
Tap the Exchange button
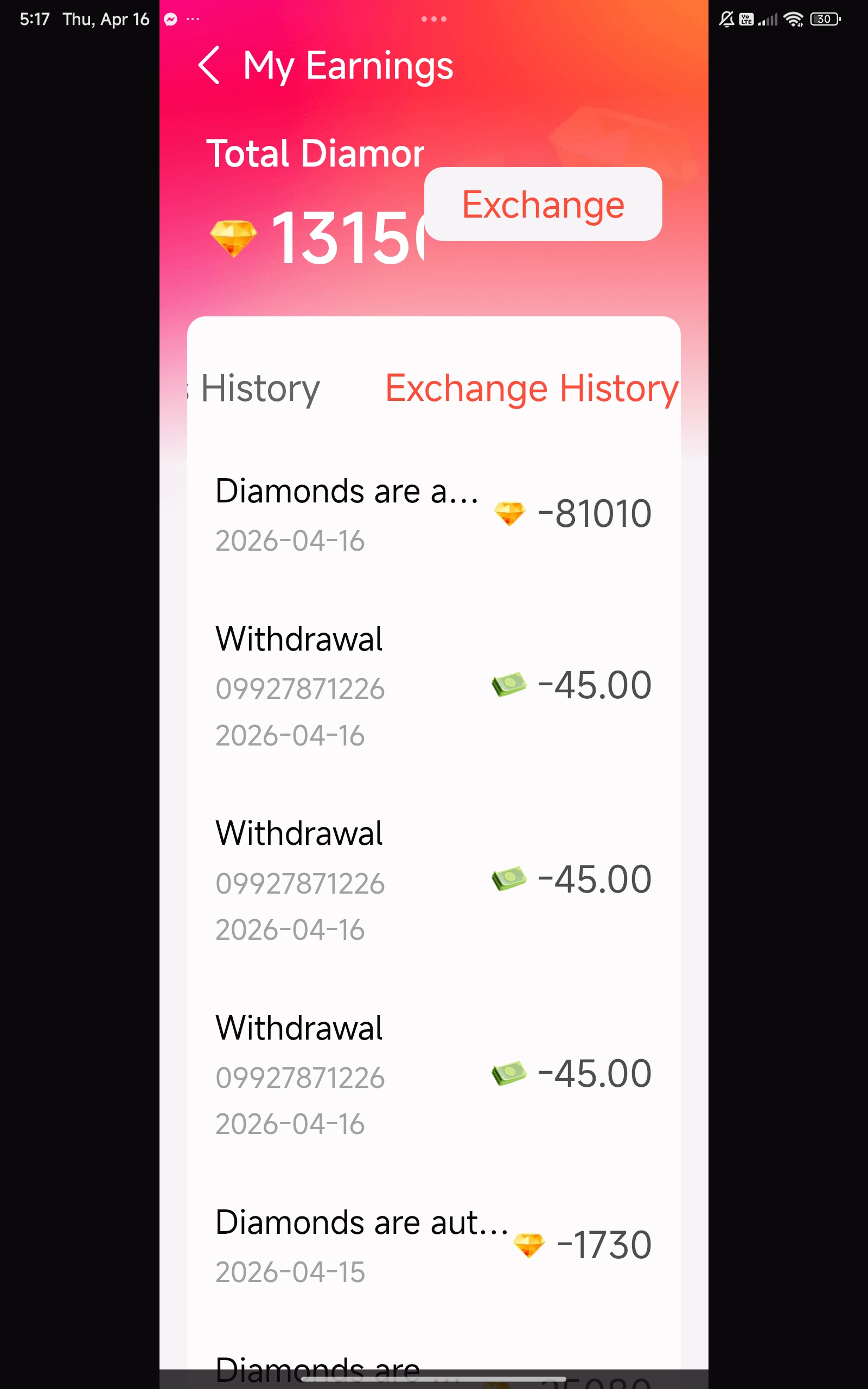[x=542, y=205]
